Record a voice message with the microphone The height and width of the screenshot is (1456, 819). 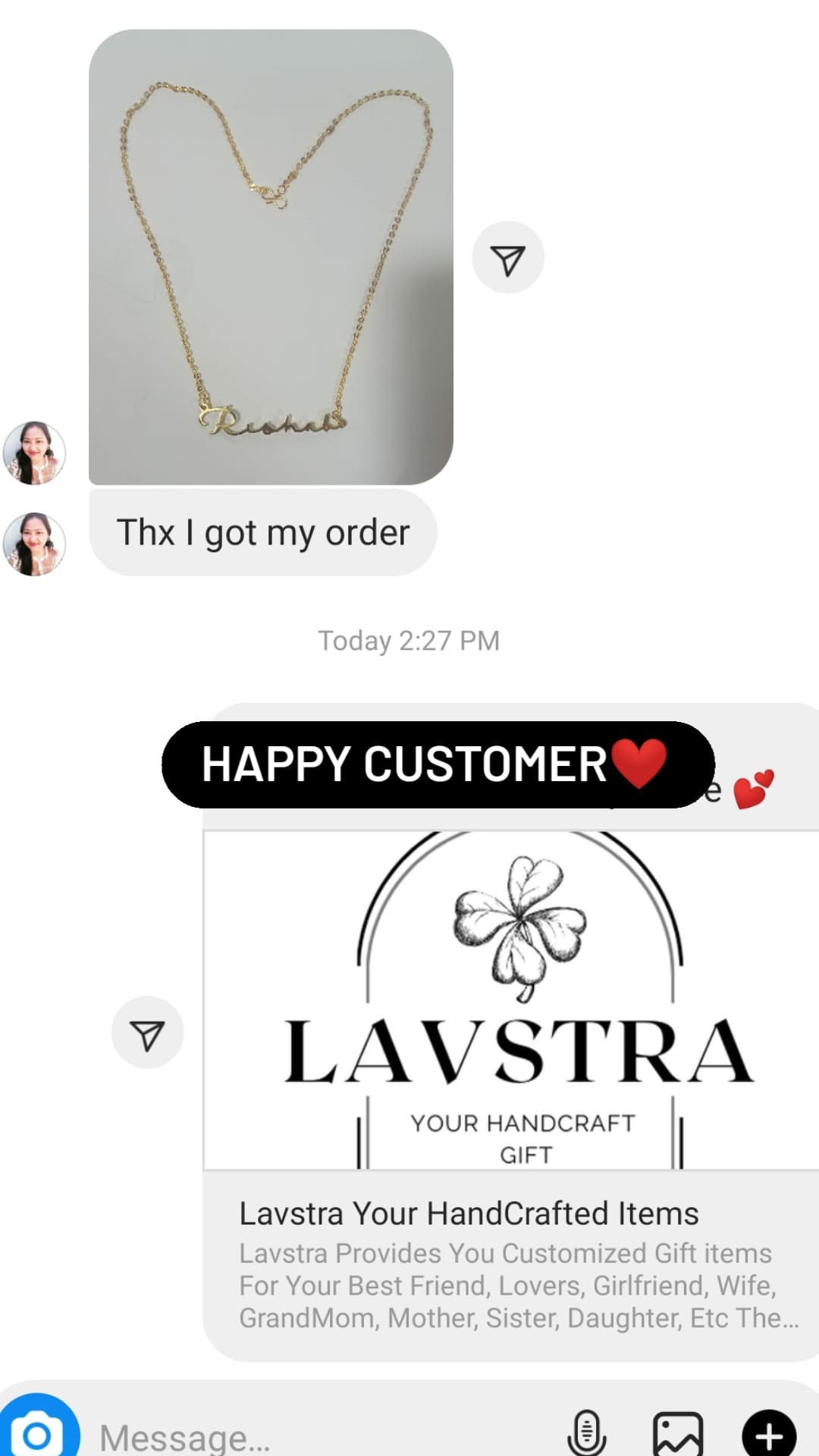point(587,1432)
